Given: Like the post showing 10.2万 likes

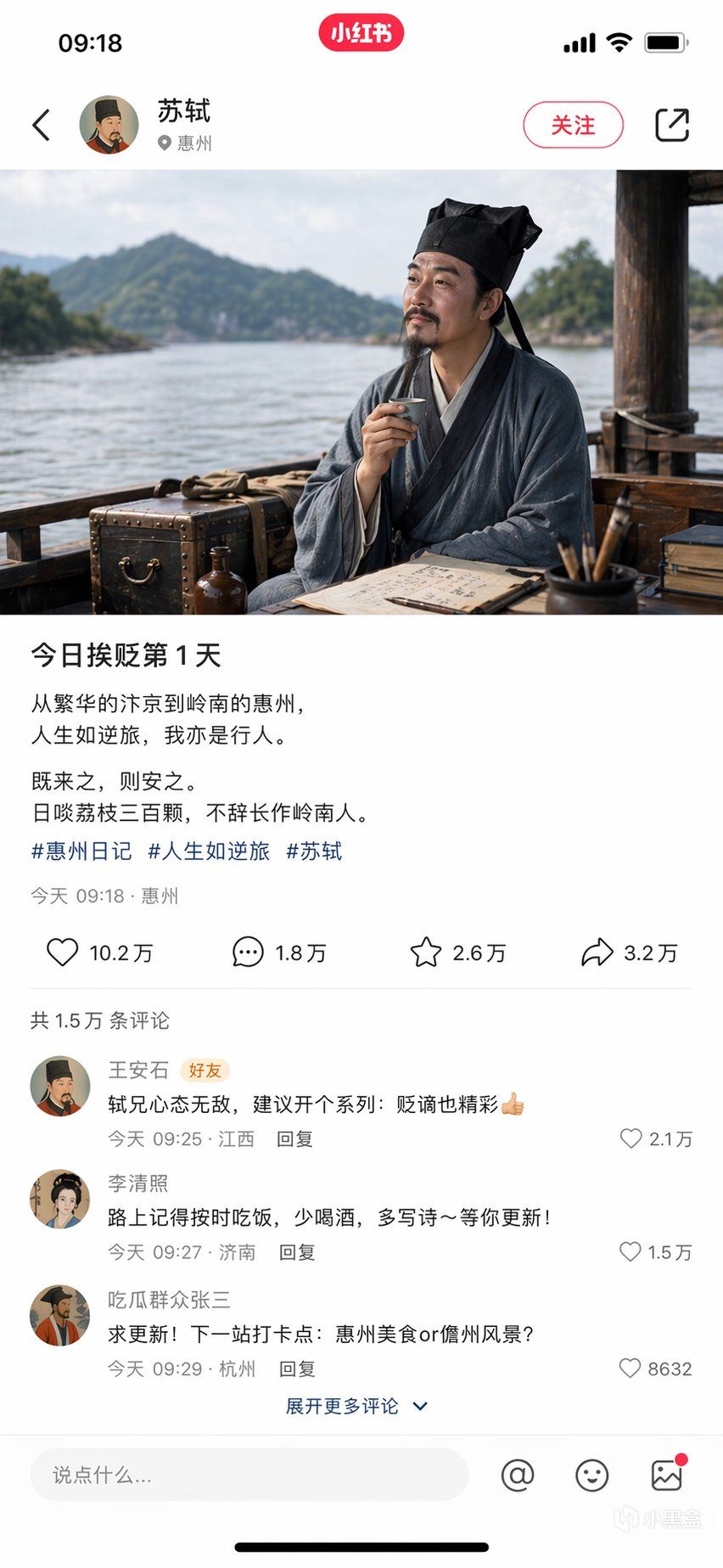Looking at the screenshot, I should [62, 953].
